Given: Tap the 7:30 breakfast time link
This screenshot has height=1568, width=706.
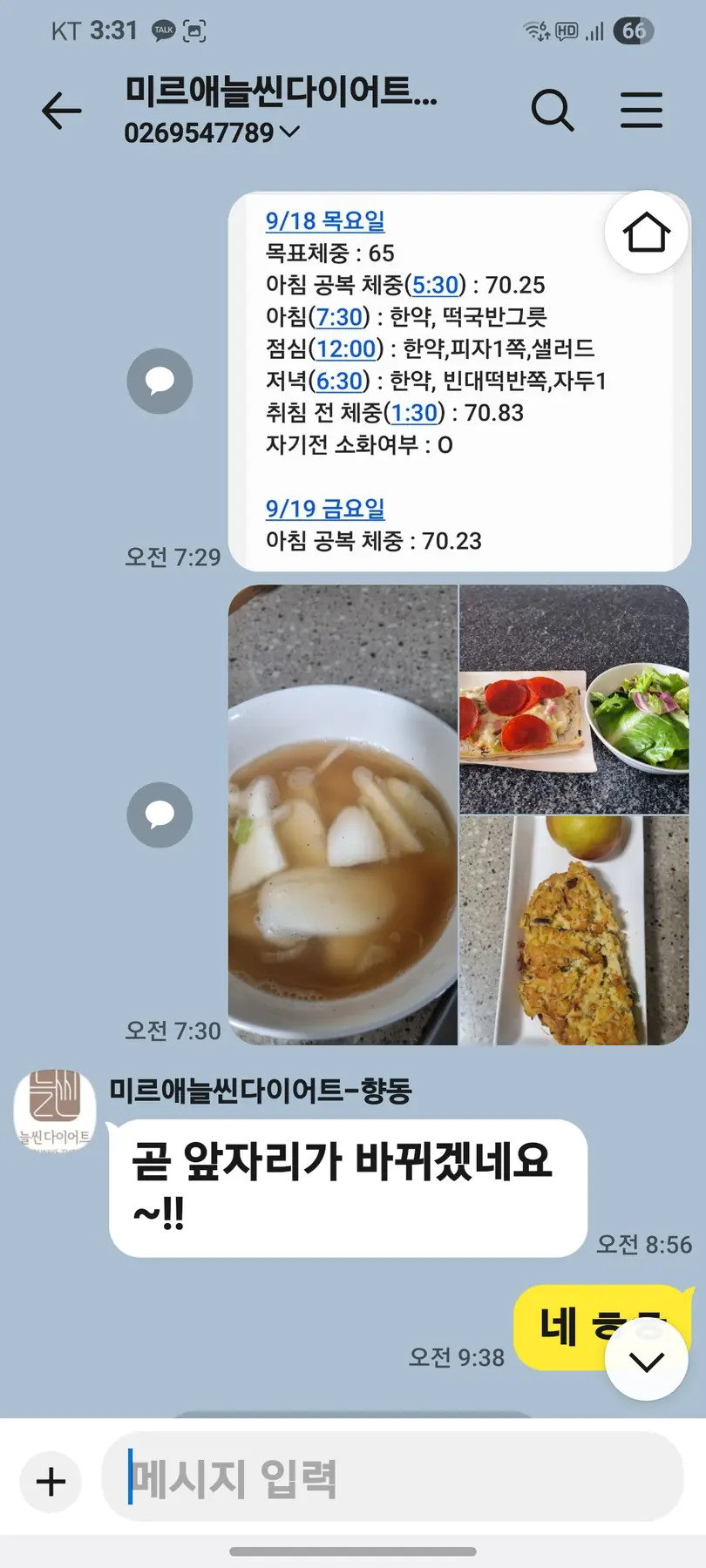Looking at the screenshot, I should [339, 317].
